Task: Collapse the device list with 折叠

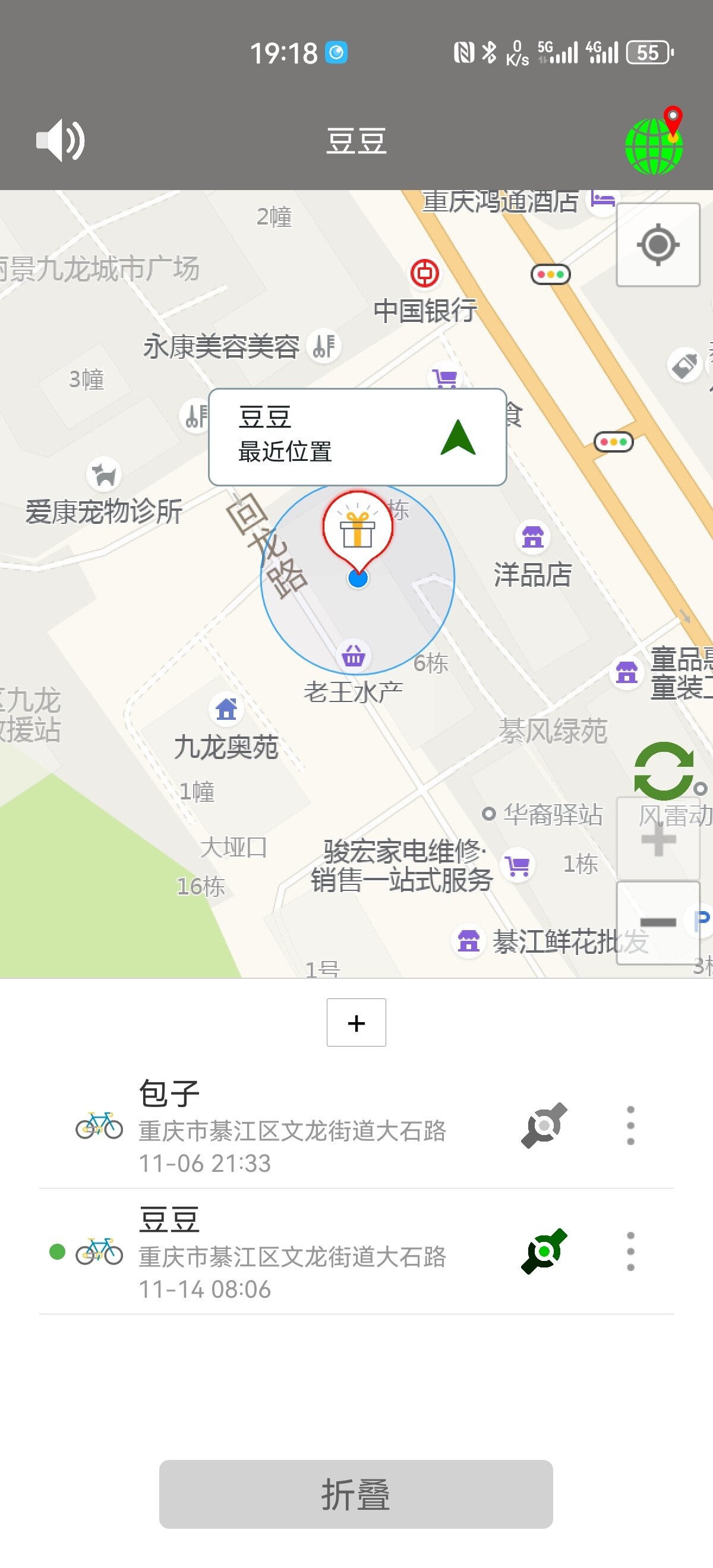Action: pos(356,1494)
